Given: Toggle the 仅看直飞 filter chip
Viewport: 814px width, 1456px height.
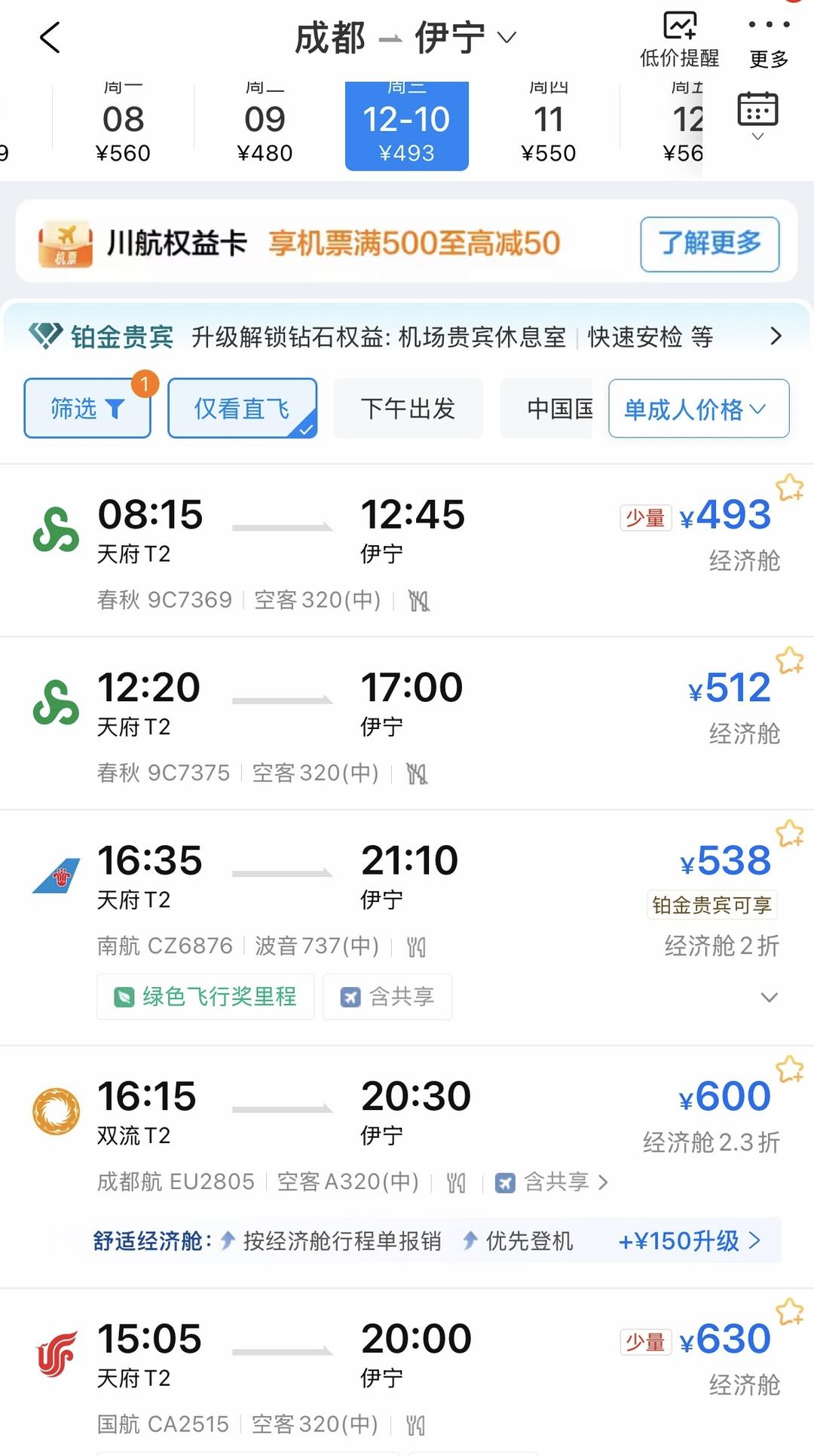Looking at the screenshot, I should click(x=242, y=409).
